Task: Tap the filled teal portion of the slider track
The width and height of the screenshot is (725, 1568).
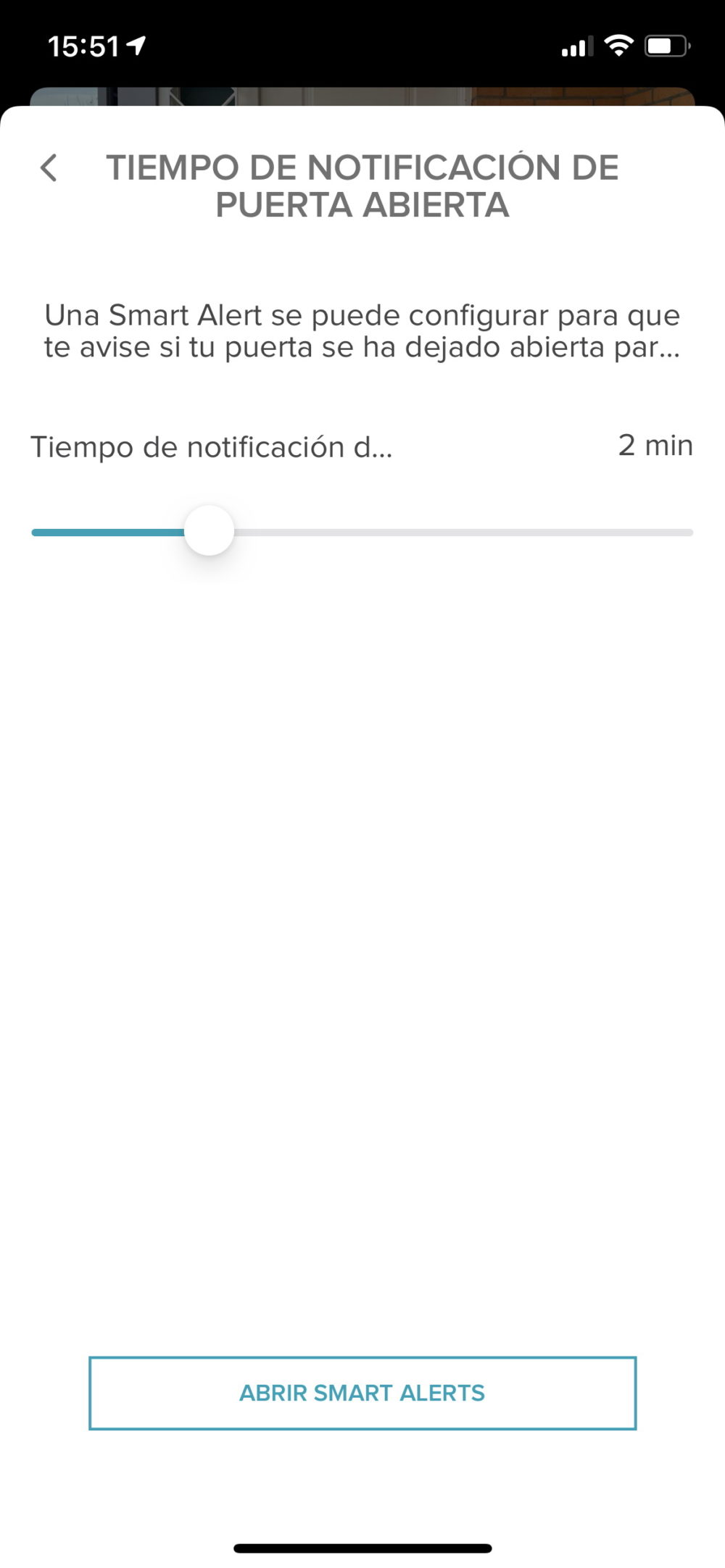Action: 109,531
